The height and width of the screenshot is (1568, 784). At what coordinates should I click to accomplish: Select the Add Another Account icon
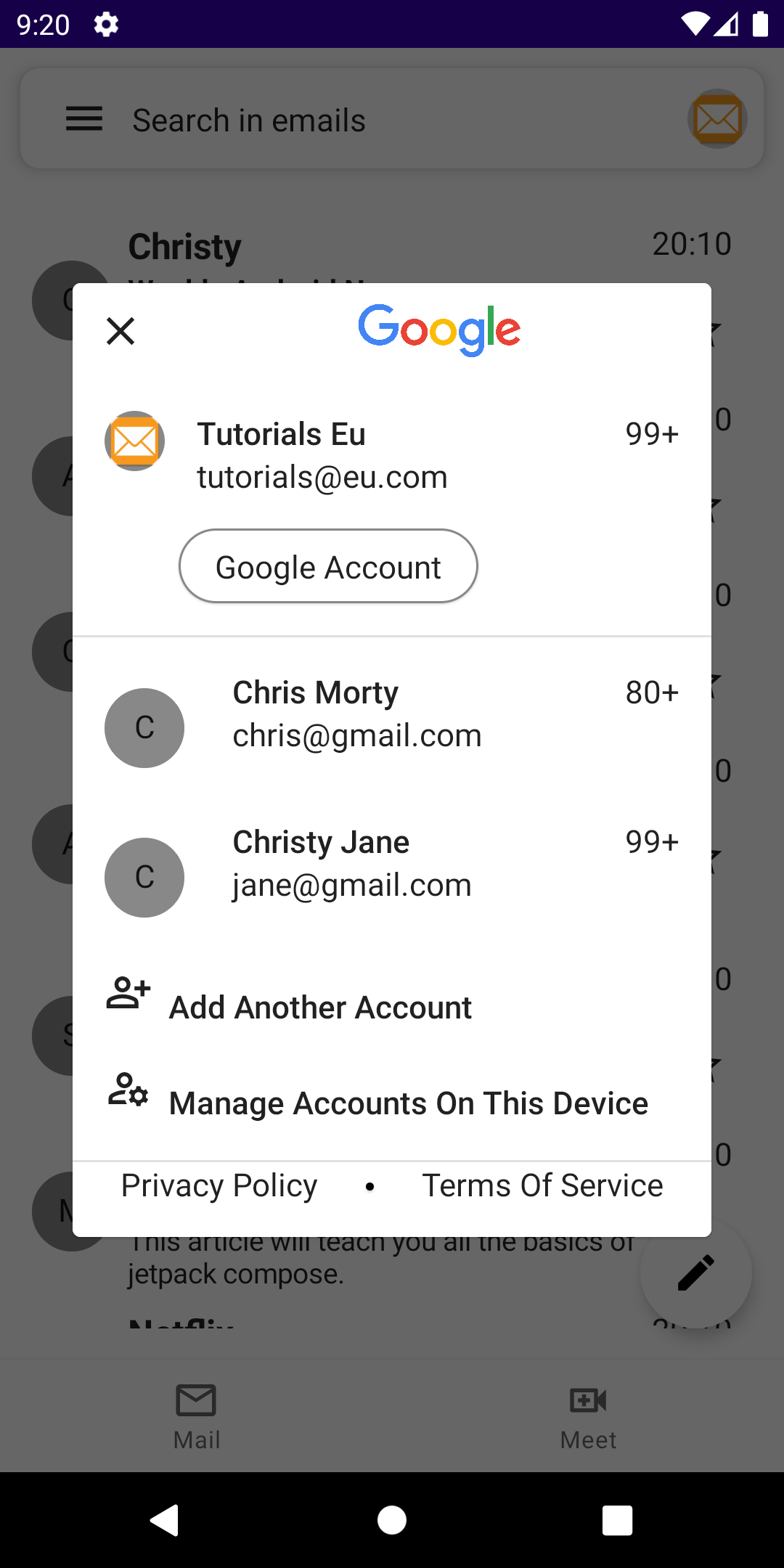point(128,997)
